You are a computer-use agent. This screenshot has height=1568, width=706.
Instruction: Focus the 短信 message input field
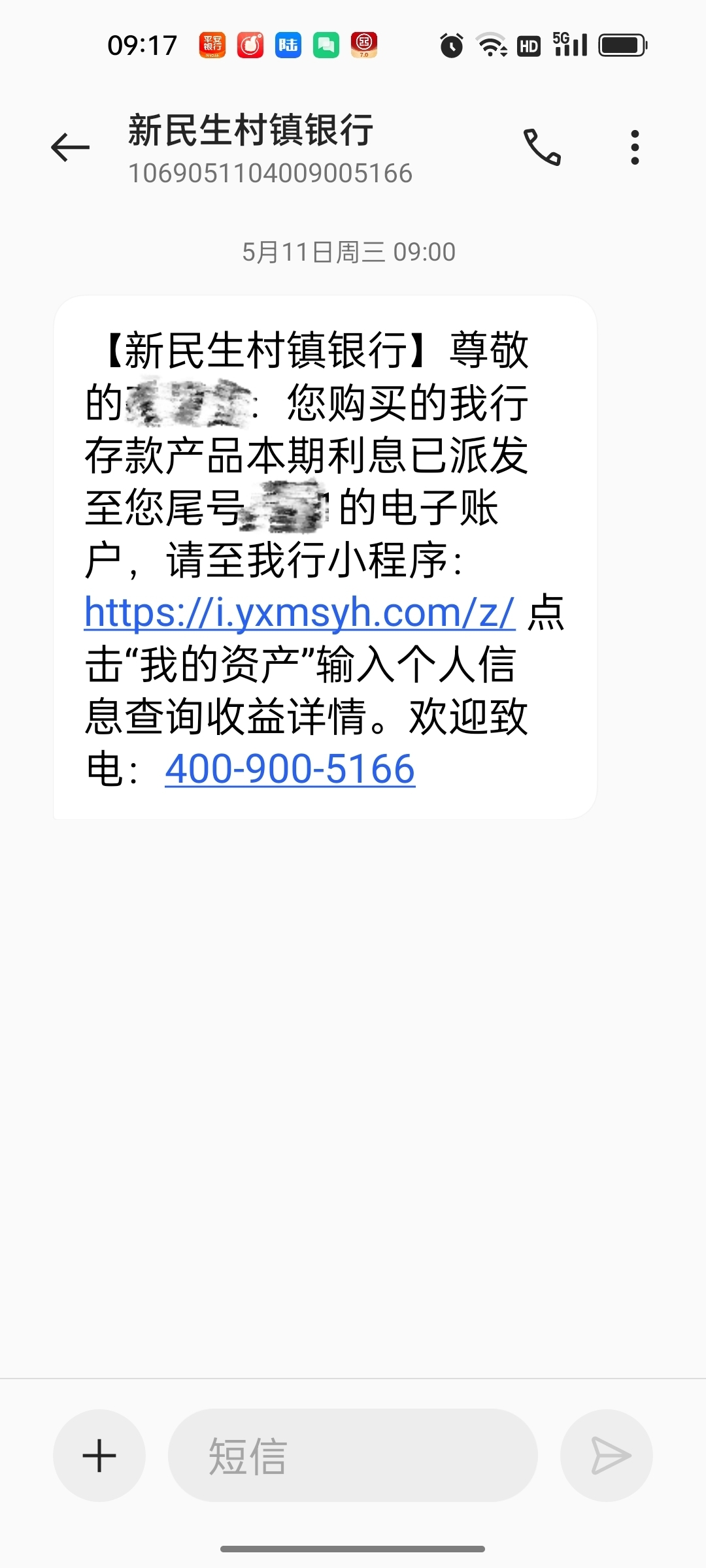[x=353, y=1456]
